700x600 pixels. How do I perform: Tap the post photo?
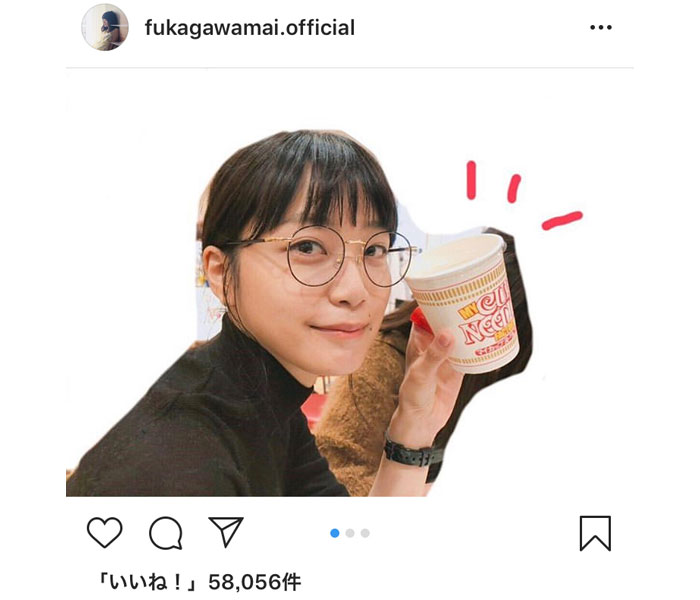point(350,300)
